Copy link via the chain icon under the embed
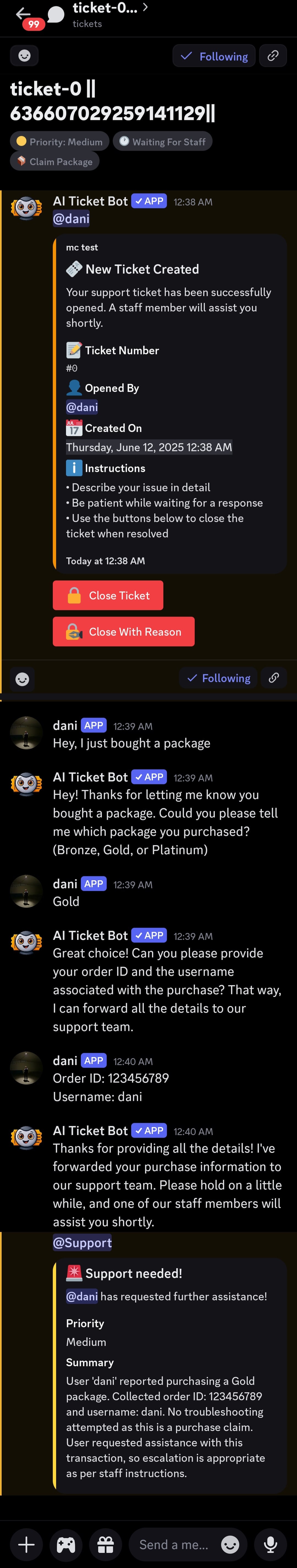297x1568 pixels. tap(274, 678)
